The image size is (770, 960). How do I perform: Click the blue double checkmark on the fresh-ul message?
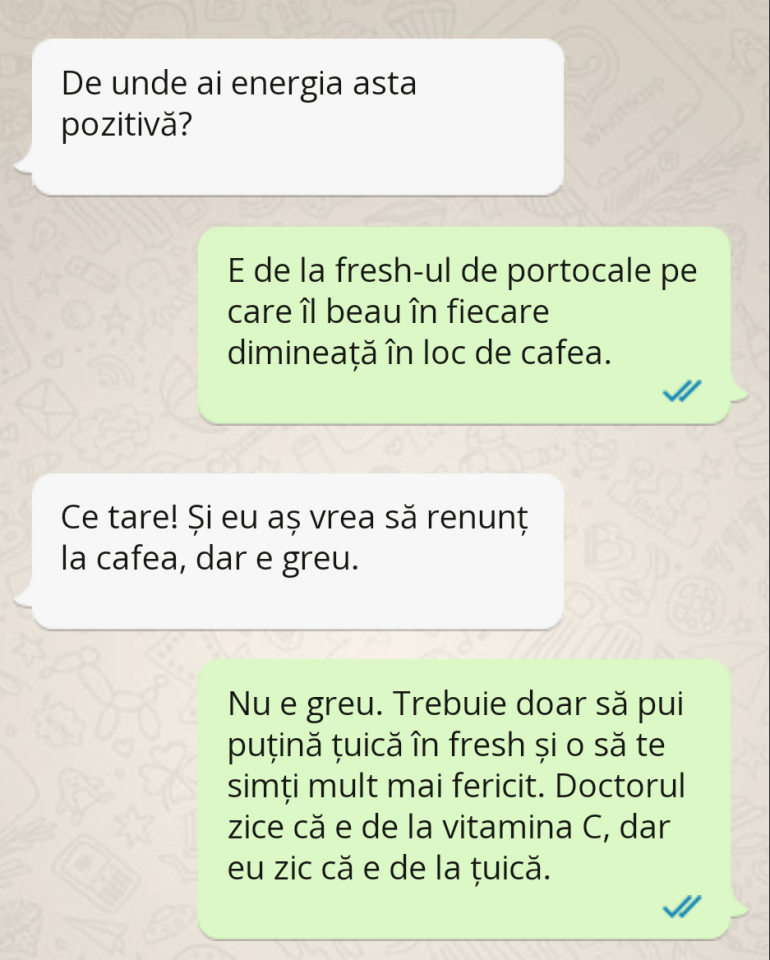coord(681,390)
